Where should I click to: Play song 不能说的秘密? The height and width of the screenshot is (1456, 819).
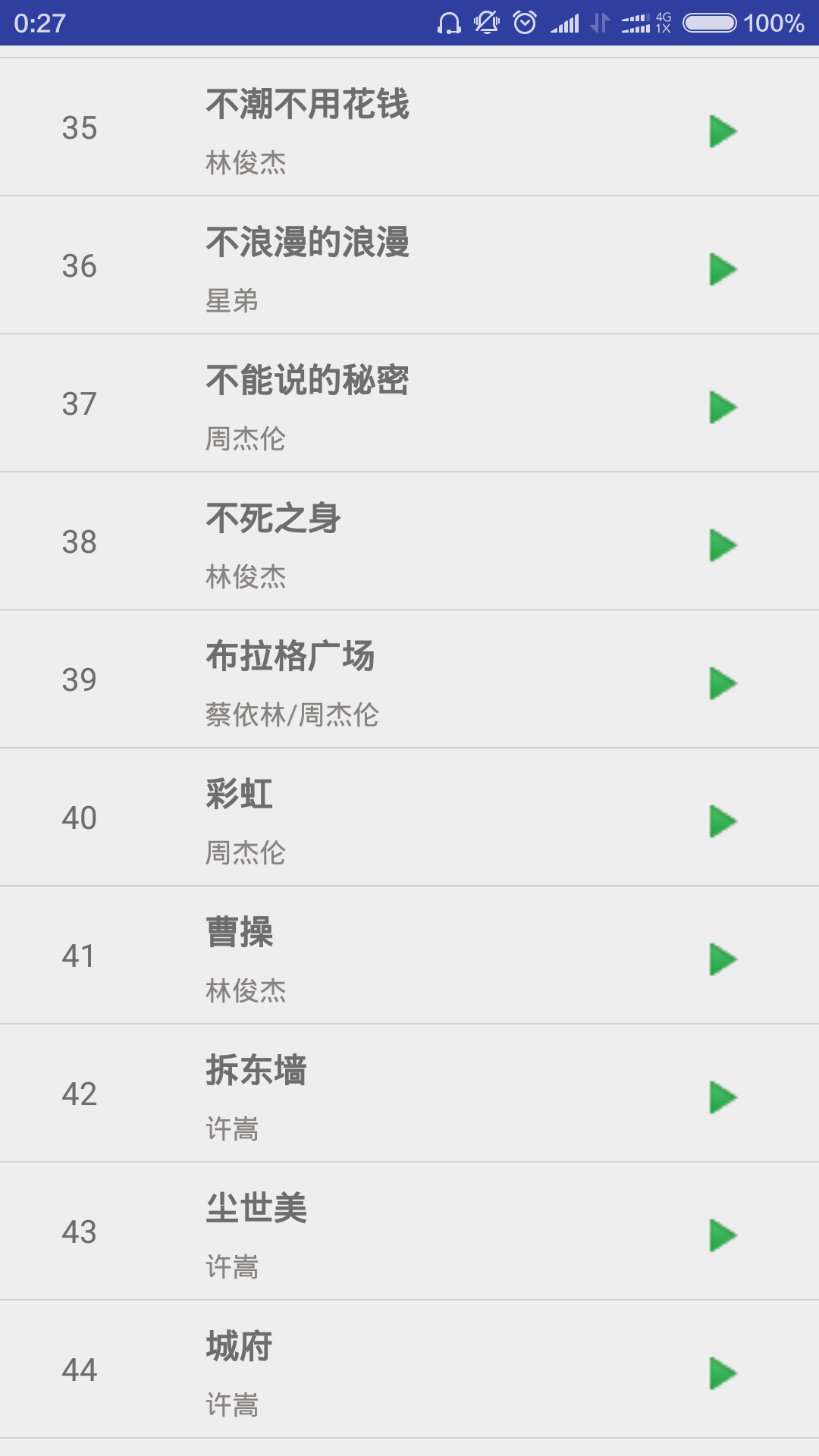point(723,407)
